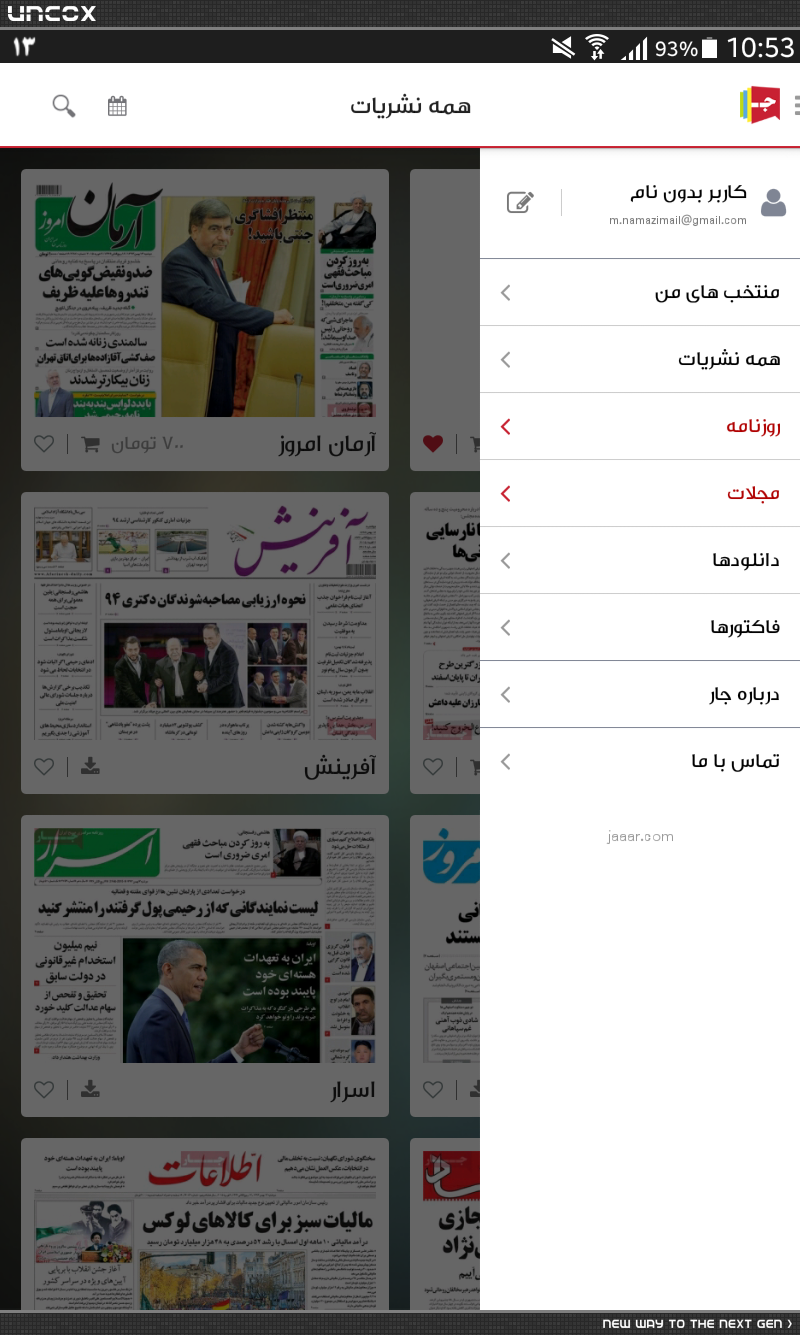The height and width of the screenshot is (1335, 800).
Task: Download آفرینش with the download icon
Action: coord(90,766)
